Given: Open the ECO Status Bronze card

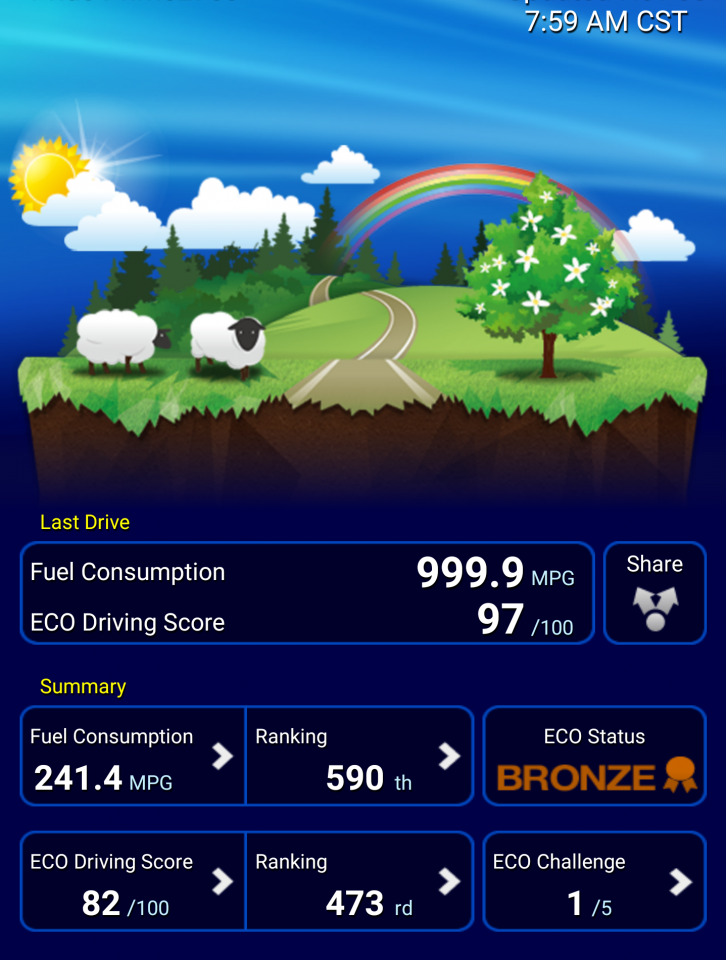Looking at the screenshot, I should 594,756.
